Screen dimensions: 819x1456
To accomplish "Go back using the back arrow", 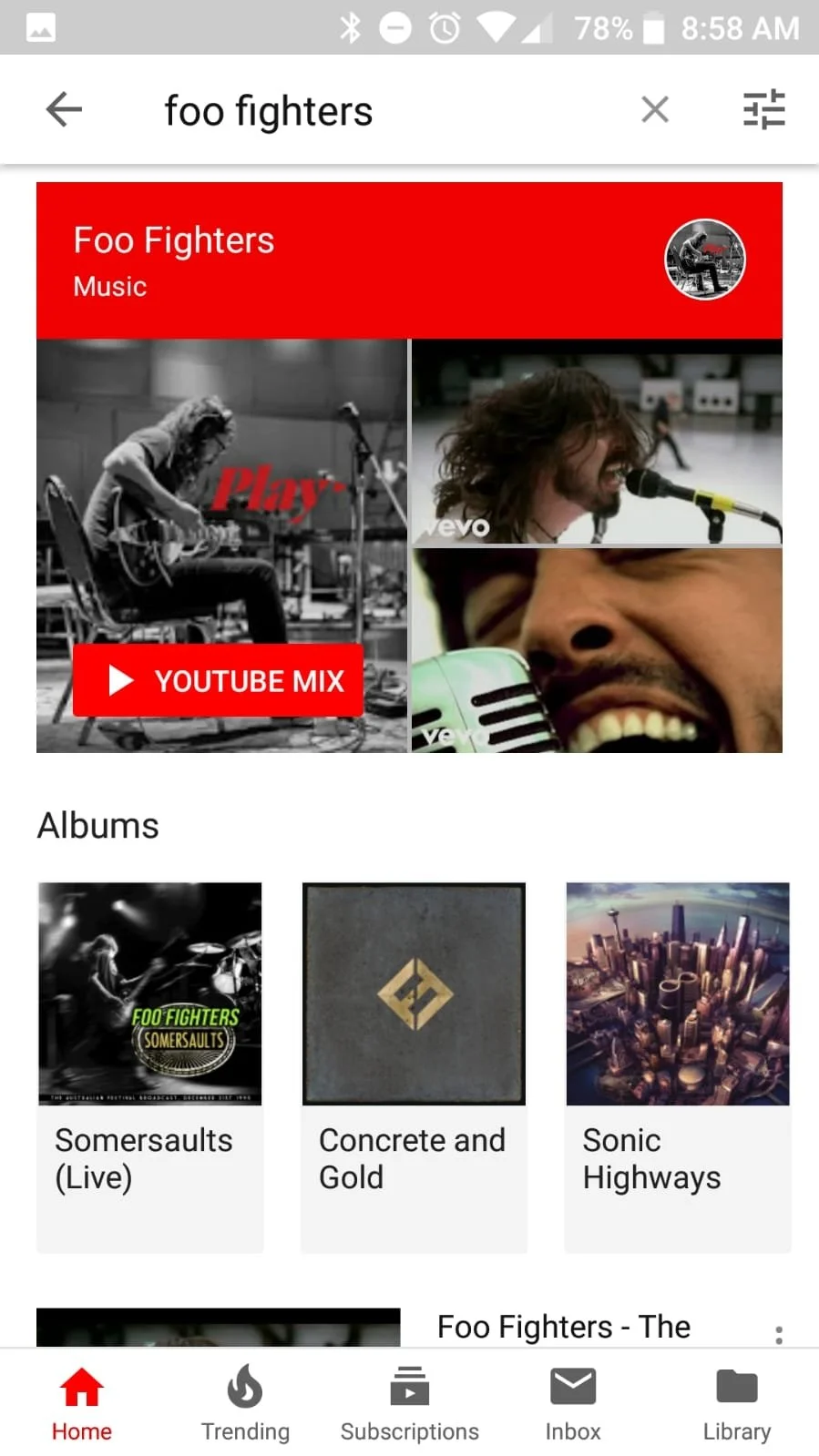I will pos(62,108).
